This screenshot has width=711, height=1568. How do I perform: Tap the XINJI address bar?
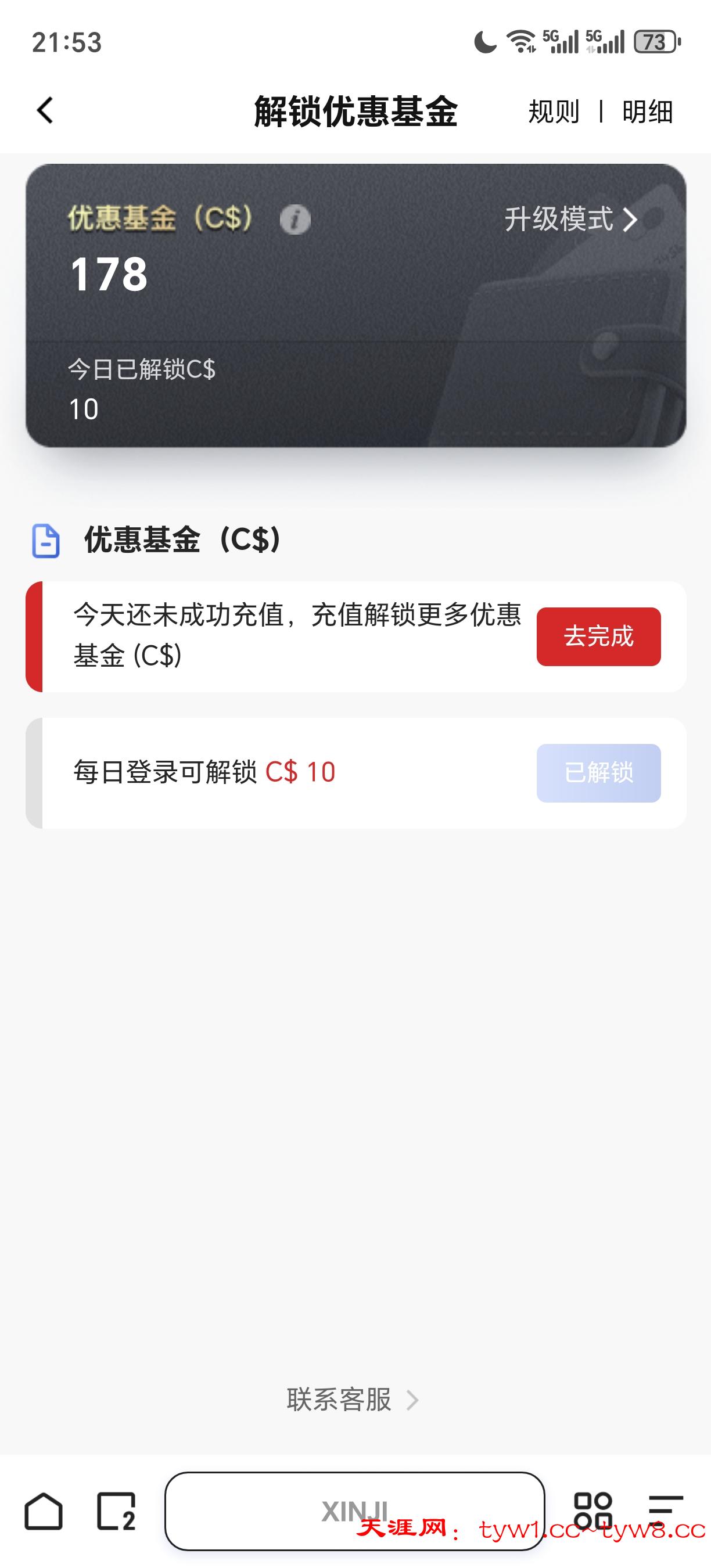[354, 1511]
